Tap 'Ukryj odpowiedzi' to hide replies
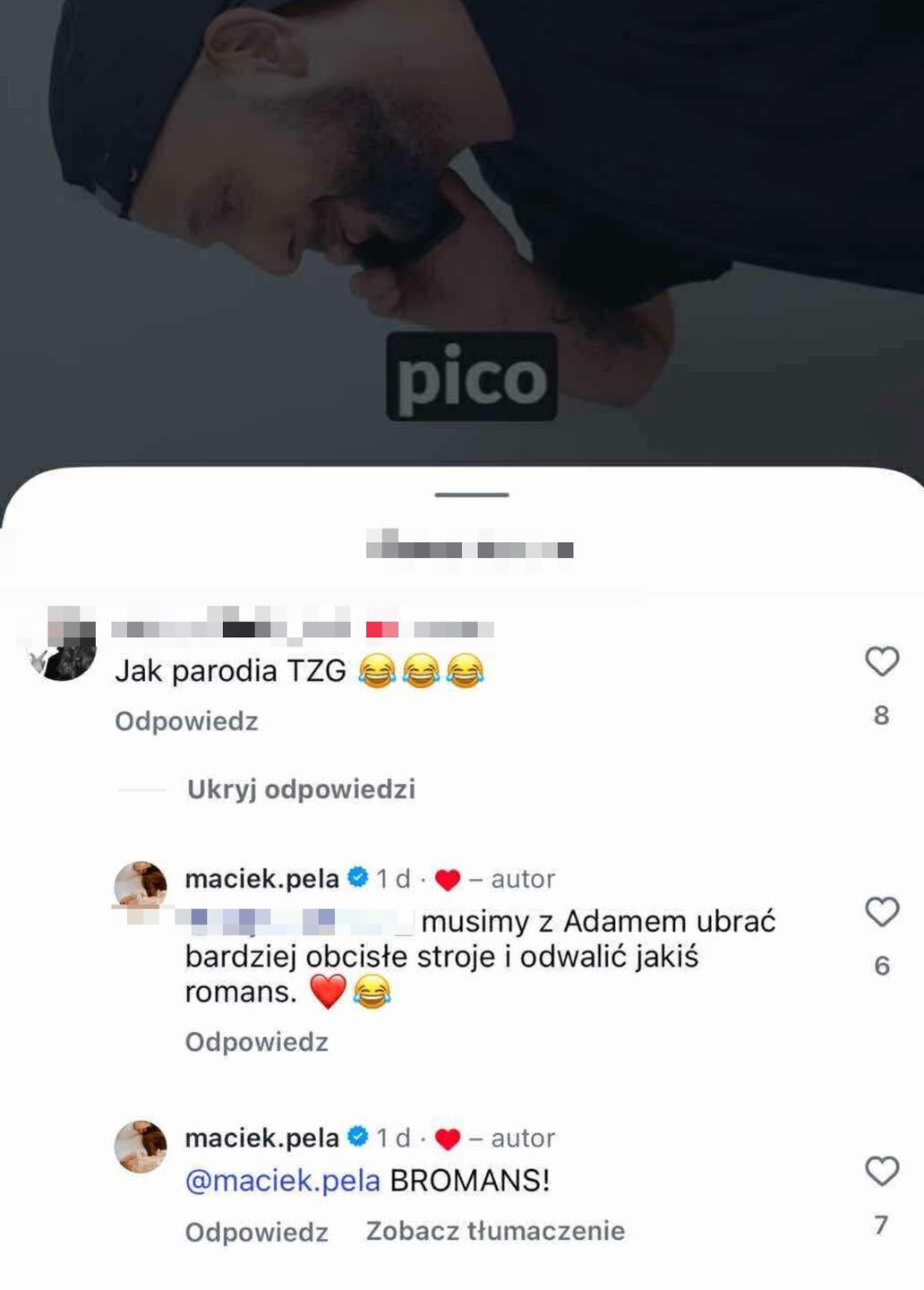 click(x=301, y=789)
